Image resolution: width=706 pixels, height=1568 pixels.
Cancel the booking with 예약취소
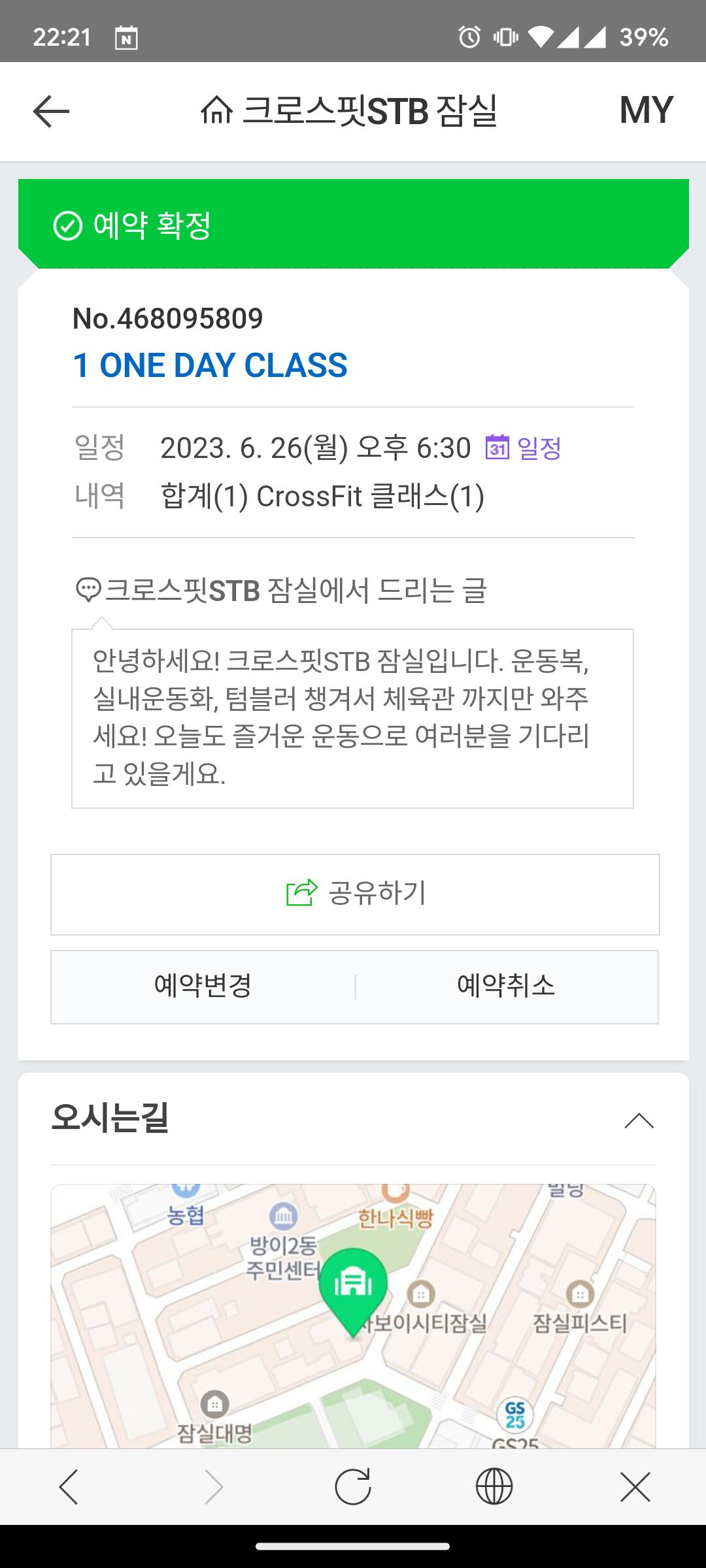[x=507, y=987]
